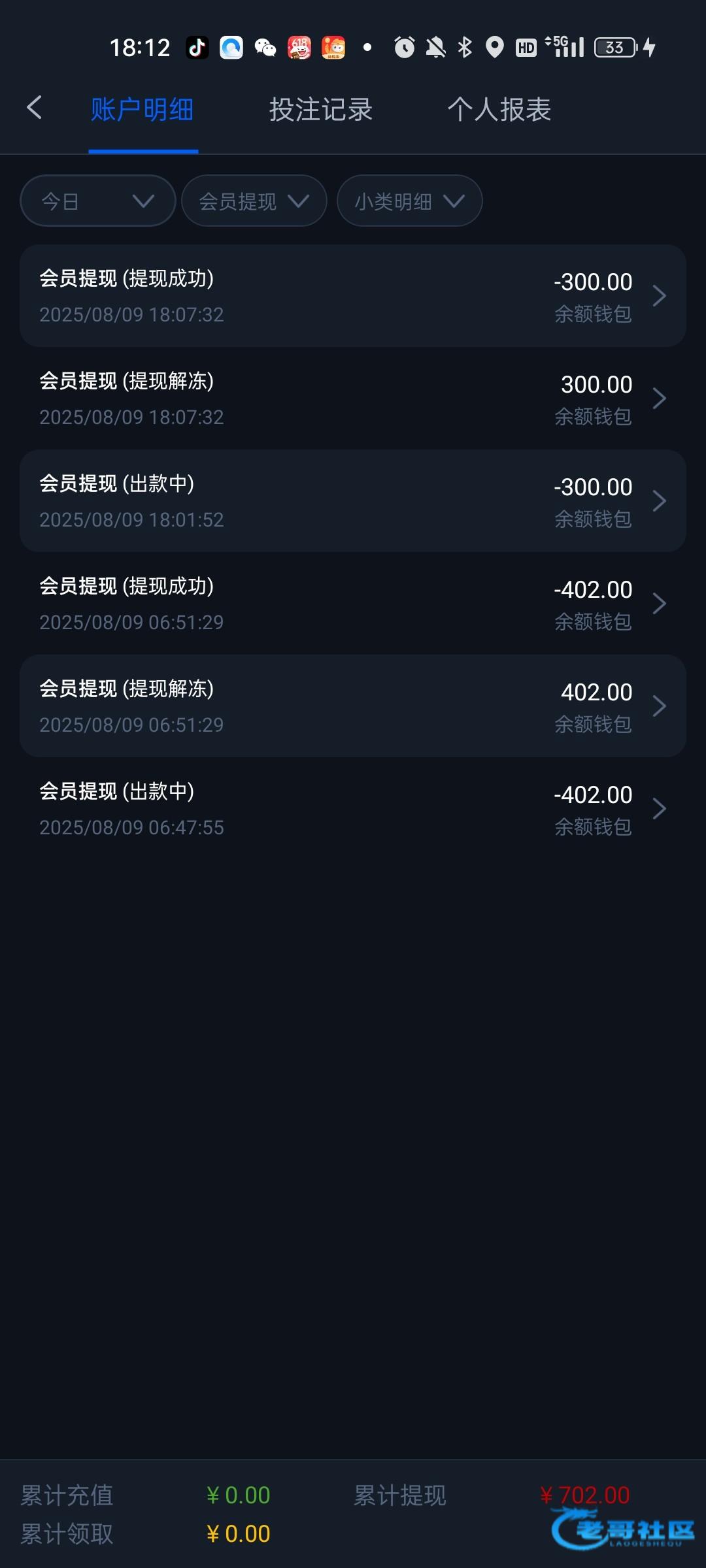Open the 出款中 record from 06:47:55
Image resolution: width=706 pixels, height=1568 pixels.
pos(353,809)
